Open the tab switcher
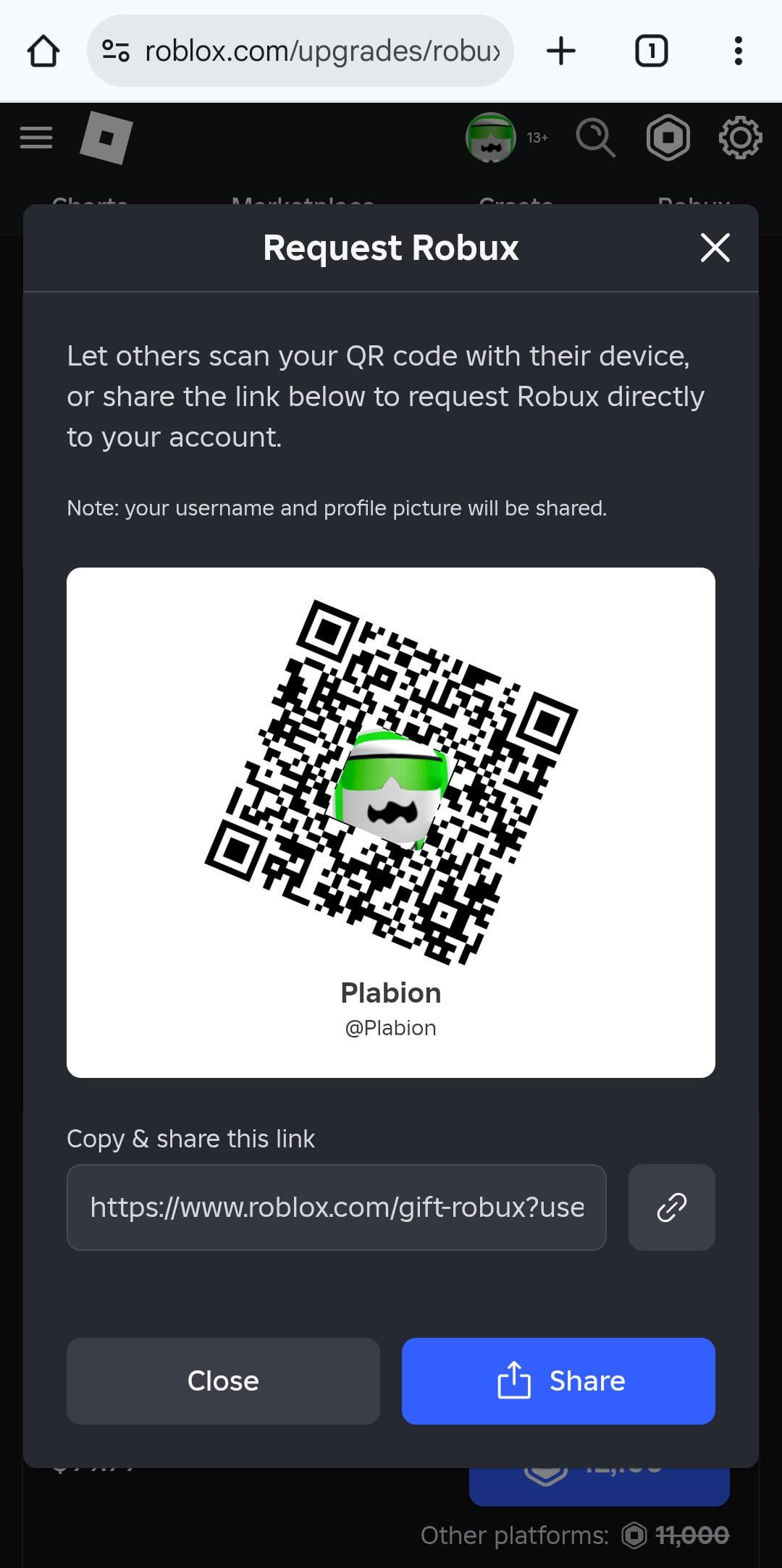This screenshot has width=782, height=1568. (651, 51)
